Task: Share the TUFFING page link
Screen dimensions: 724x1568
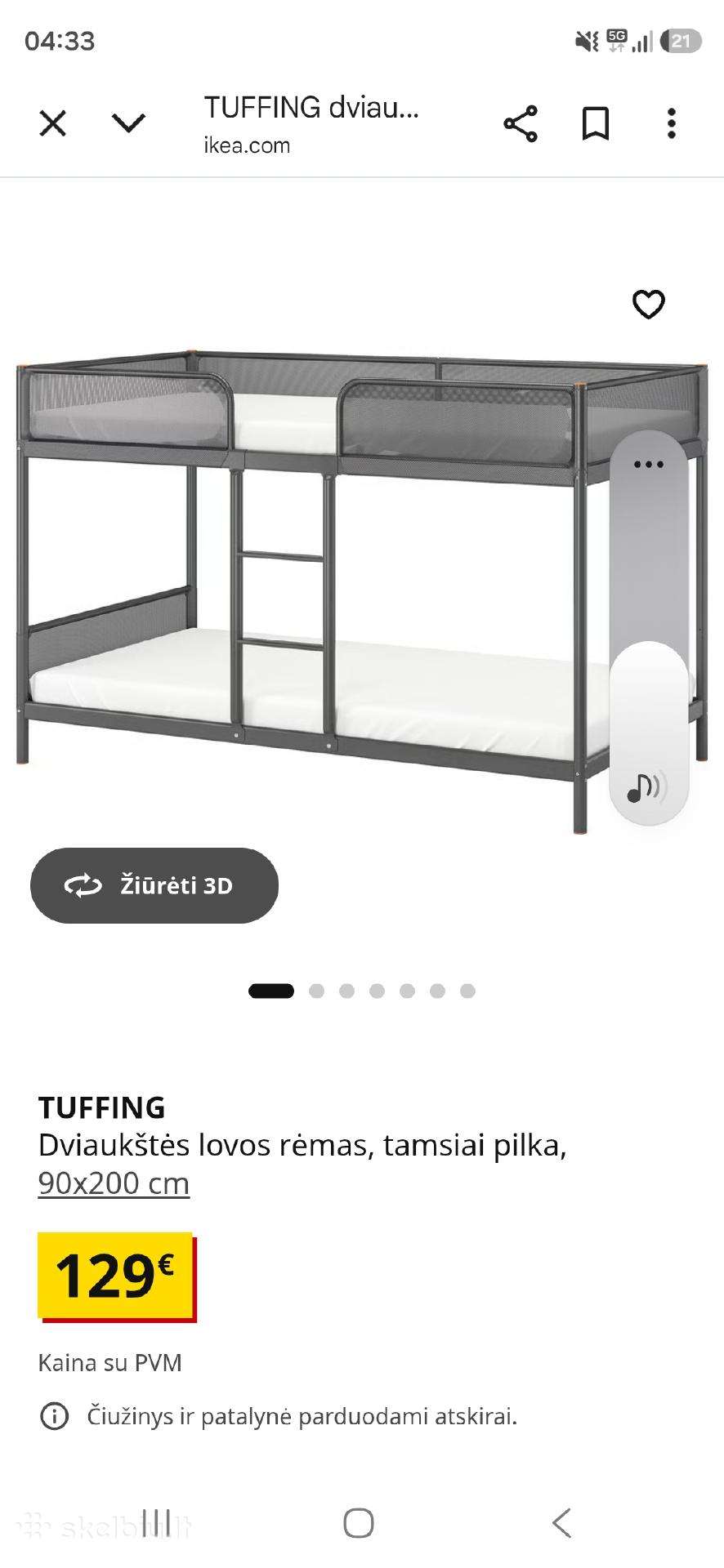Action: 521,124
